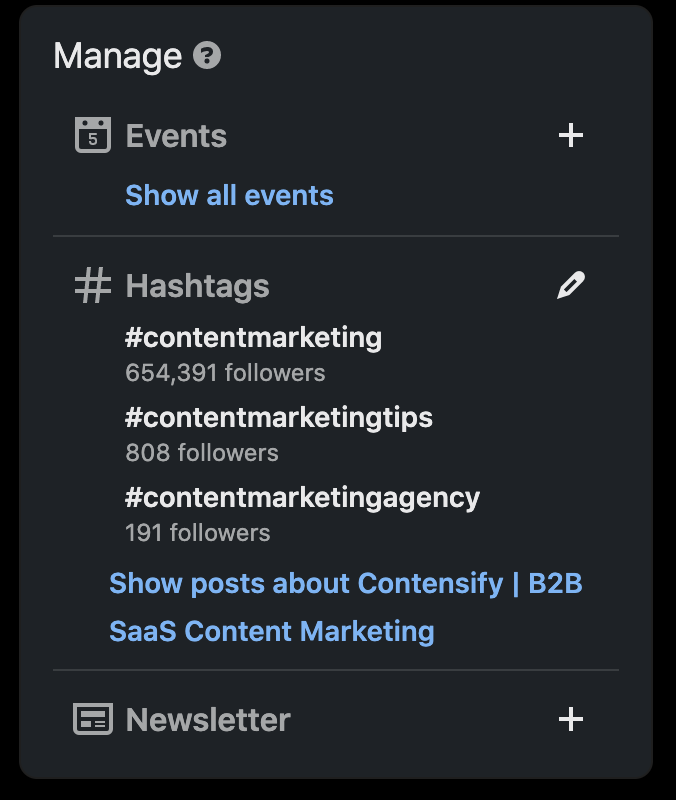Show all events

point(229,195)
